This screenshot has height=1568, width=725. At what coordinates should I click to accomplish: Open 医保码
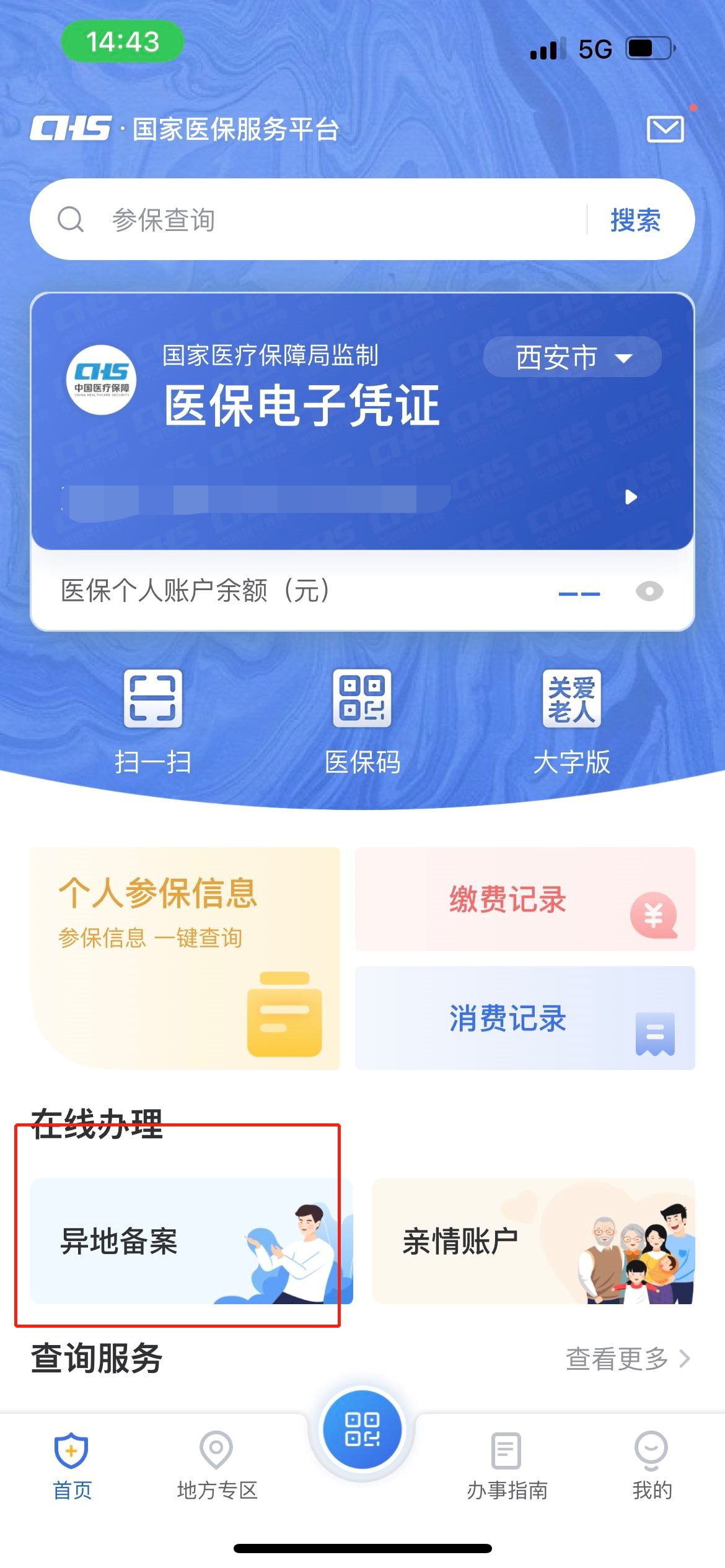click(362, 720)
